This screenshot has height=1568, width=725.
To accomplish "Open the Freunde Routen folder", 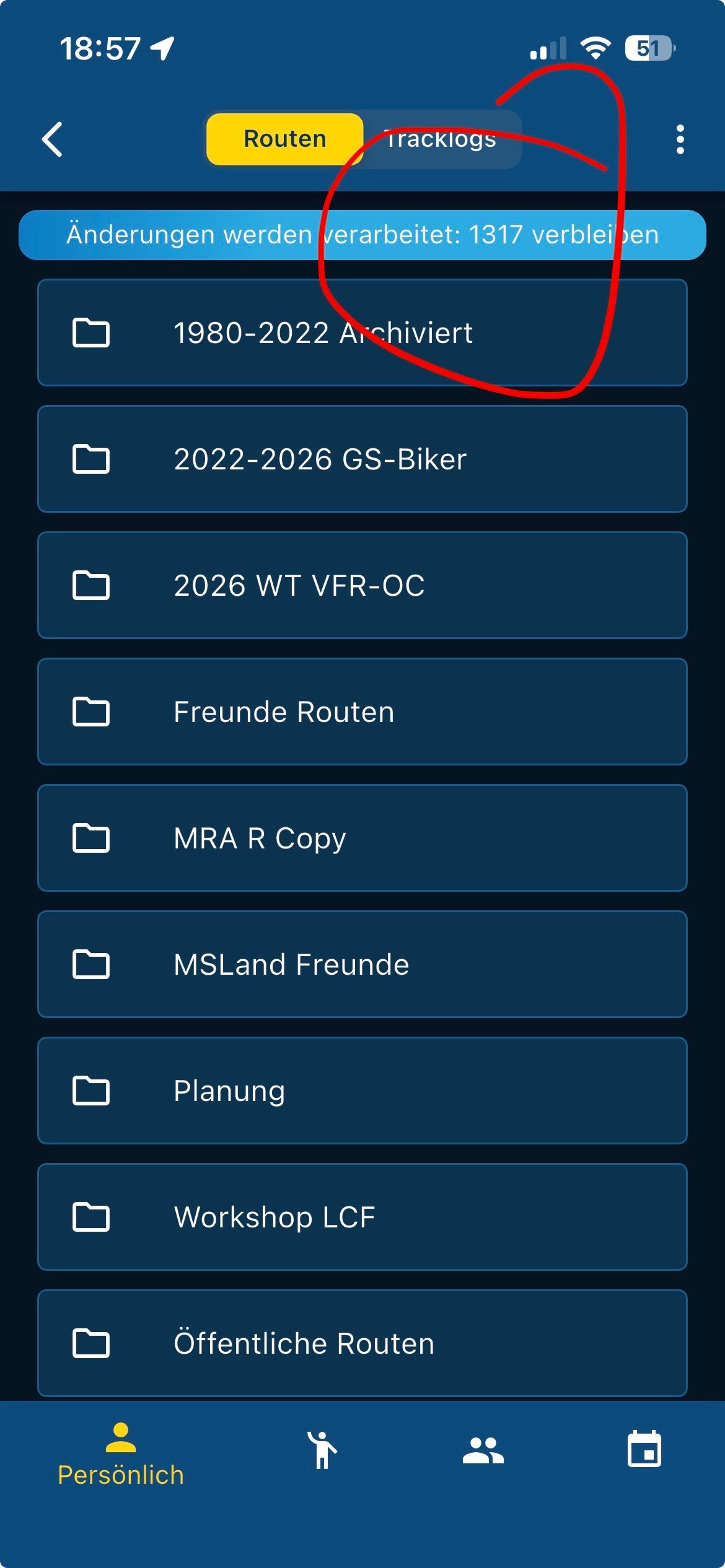I will point(362,712).
